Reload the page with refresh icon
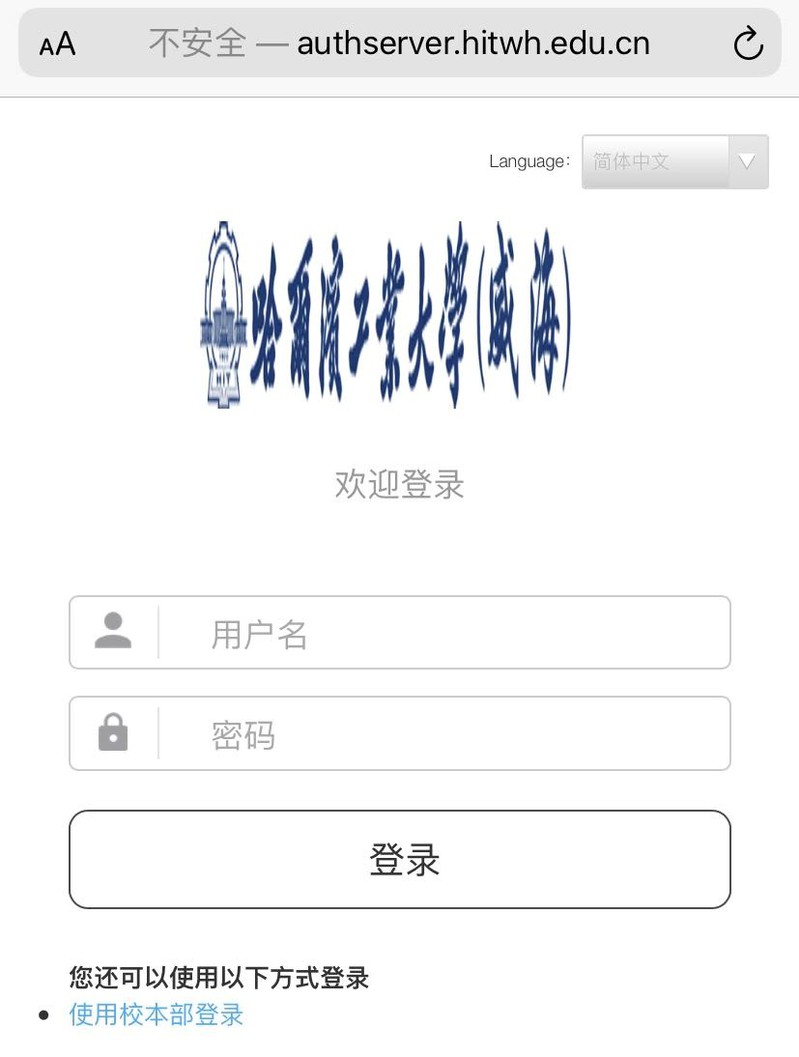 tap(748, 44)
